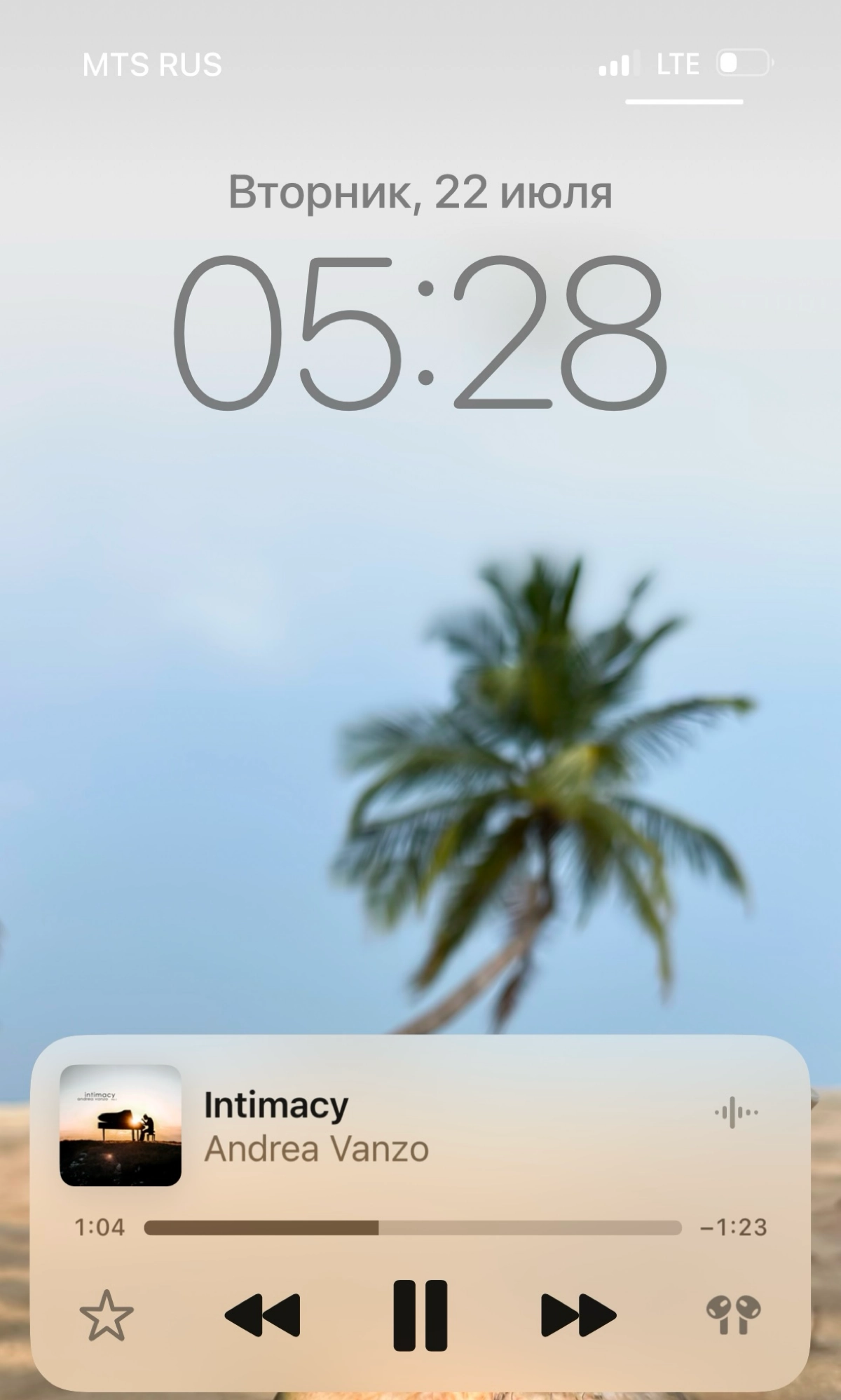Image resolution: width=841 pixels, height=1400 pixels.
Task: Go back to the previous track
Action: 262,1316
